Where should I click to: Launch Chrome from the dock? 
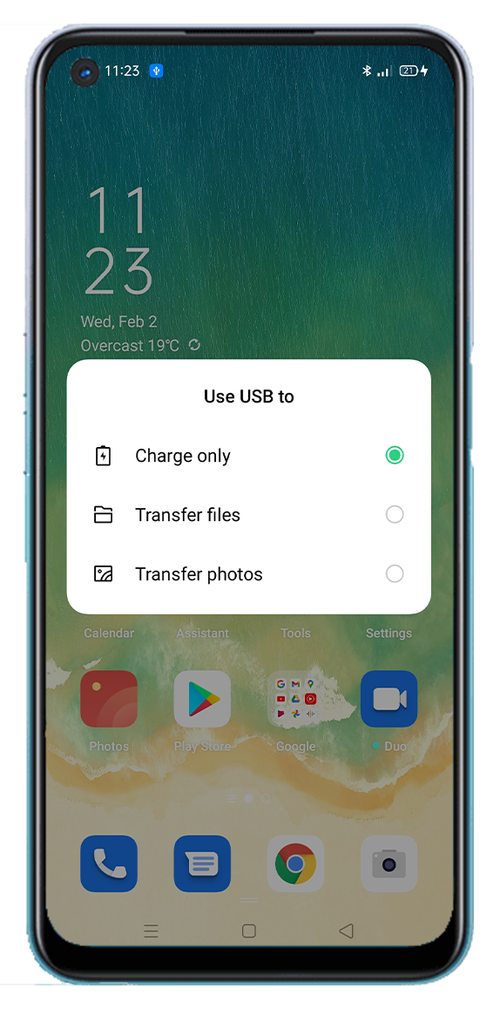pyautogui.click(x=295, y=864)
